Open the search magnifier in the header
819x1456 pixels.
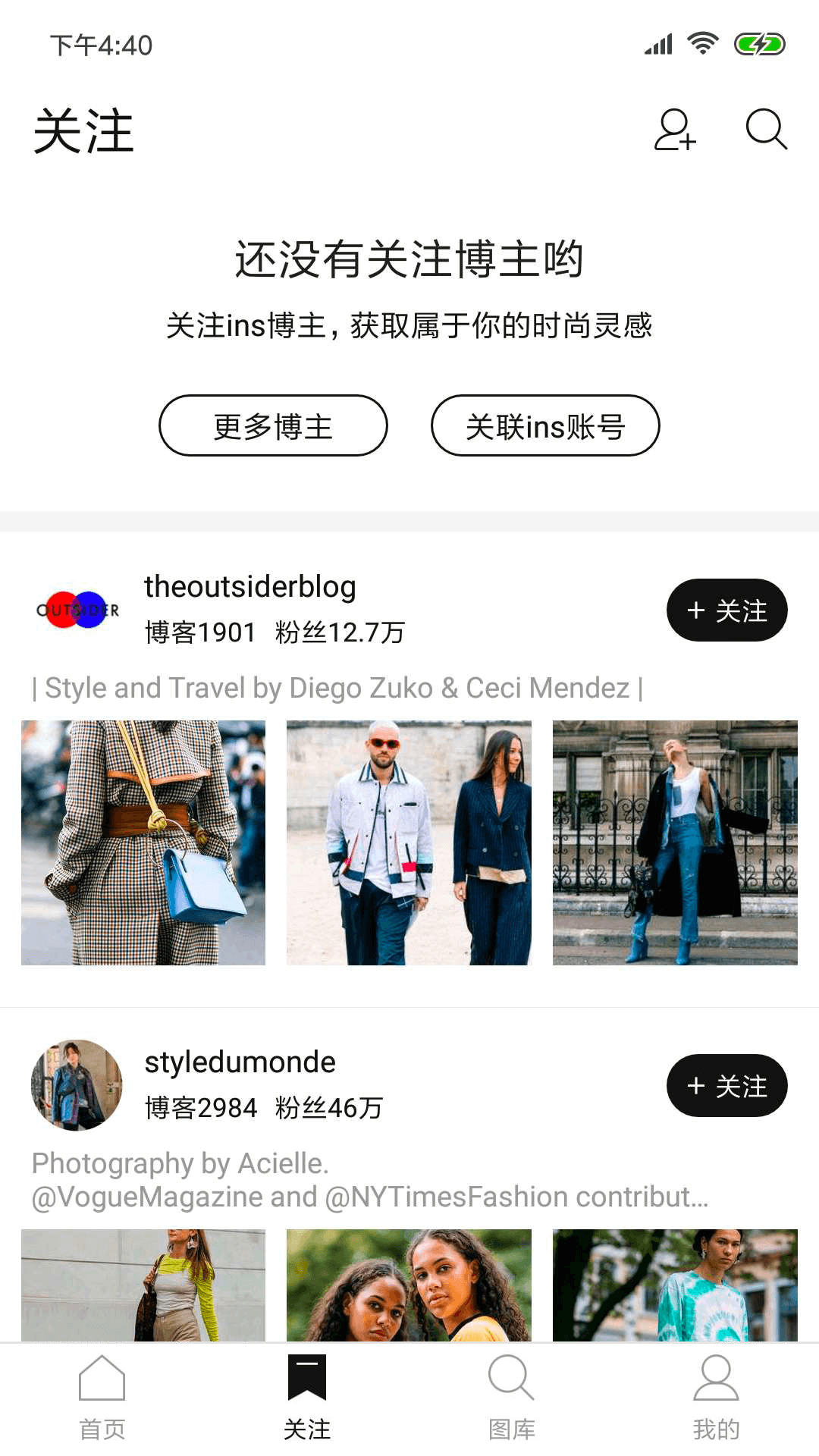click(766, 130)
